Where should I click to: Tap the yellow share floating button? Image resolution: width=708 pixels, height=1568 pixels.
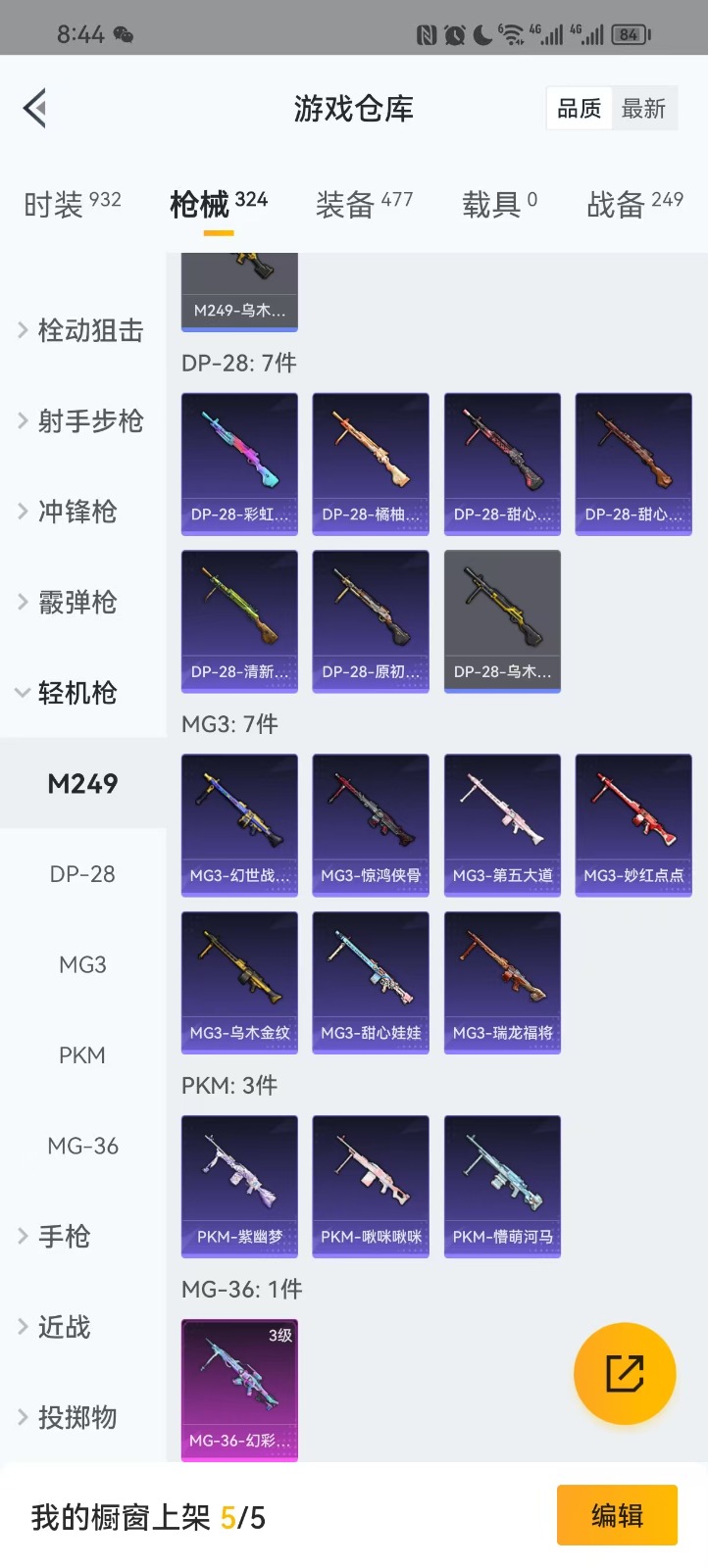coord(625,1373)
